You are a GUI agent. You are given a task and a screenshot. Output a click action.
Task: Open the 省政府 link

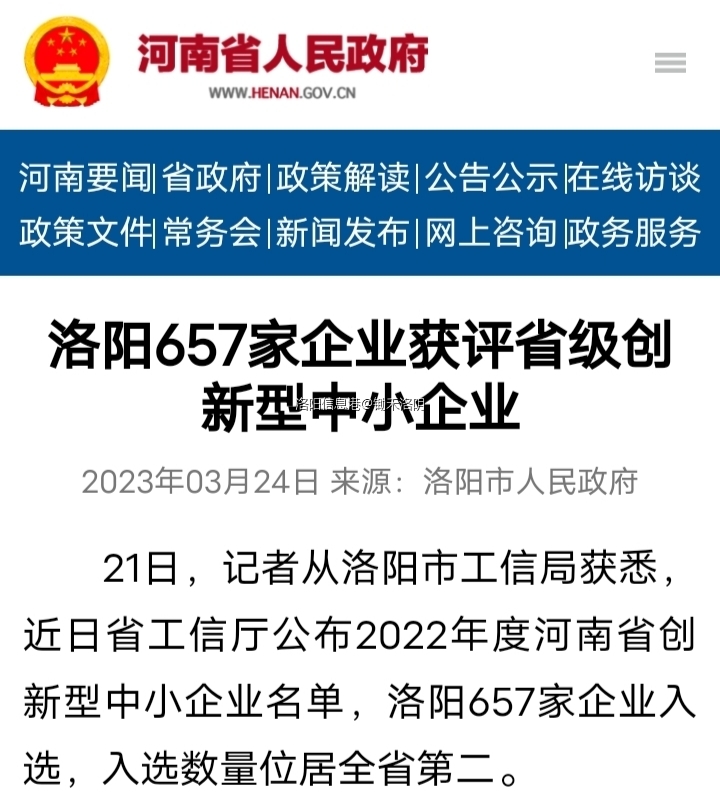[x=212, y=179]
